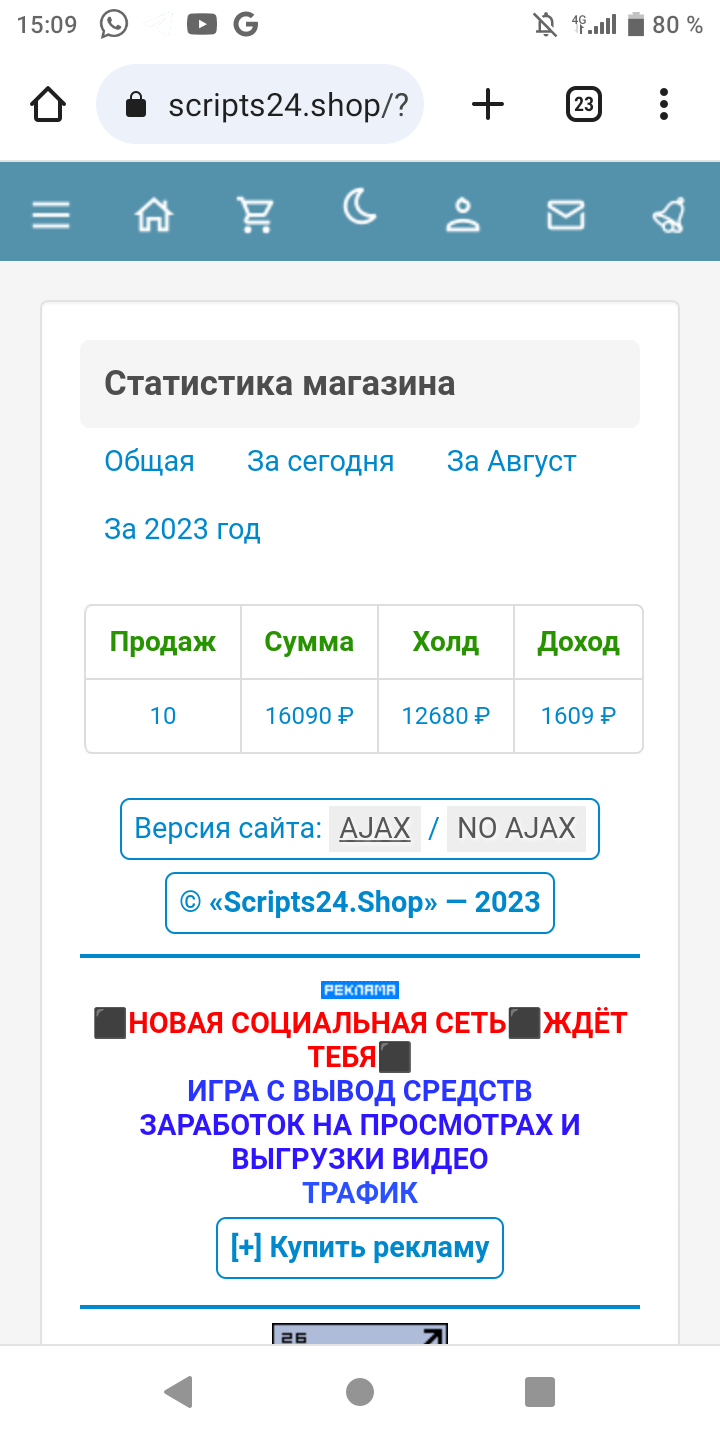Open the notifications bell
Image resolution: width=720 pixels, height=1440 pixels.
point(668,215)
